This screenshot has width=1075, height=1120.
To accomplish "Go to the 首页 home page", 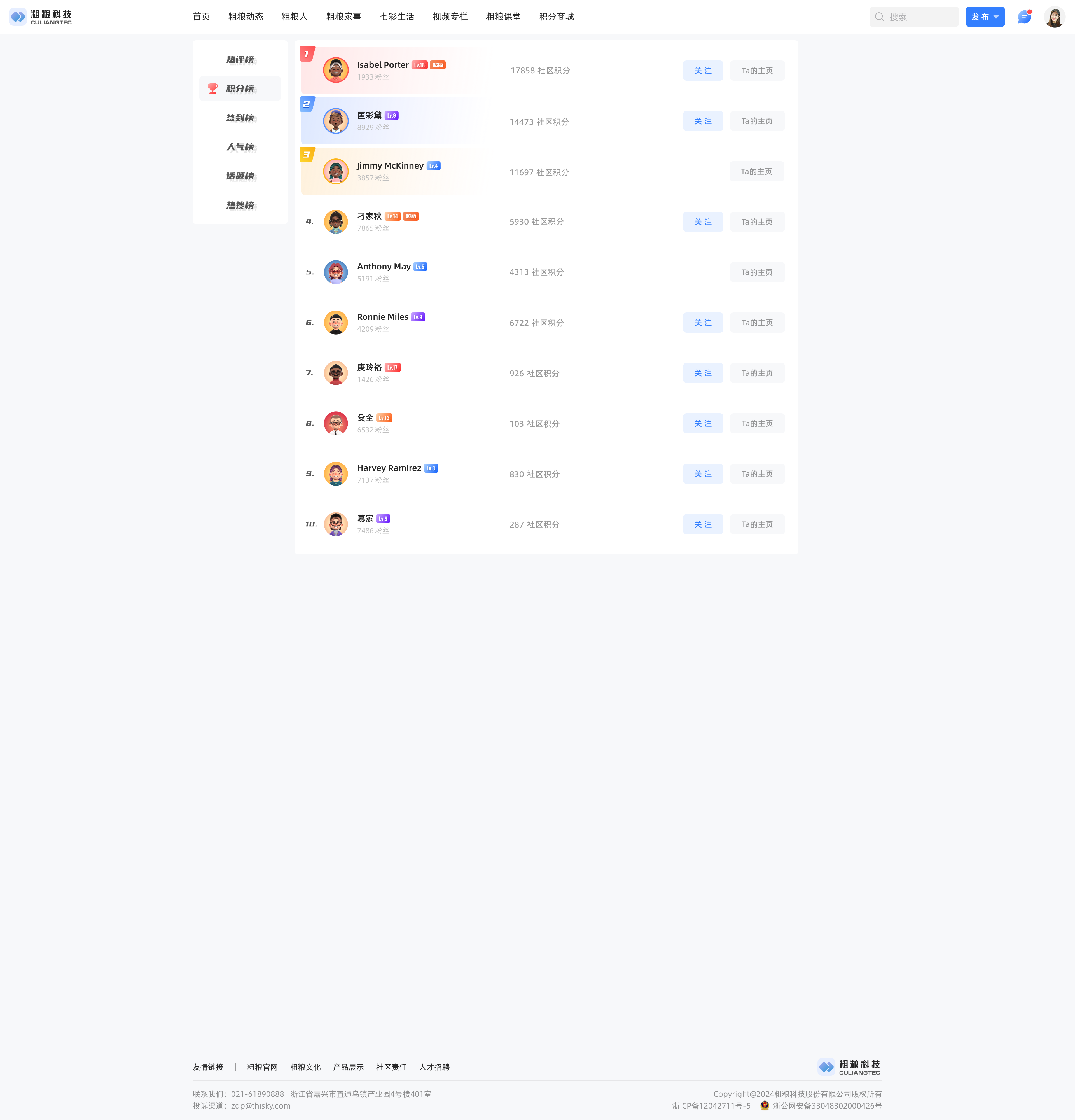I will click(x=201, y=17).
